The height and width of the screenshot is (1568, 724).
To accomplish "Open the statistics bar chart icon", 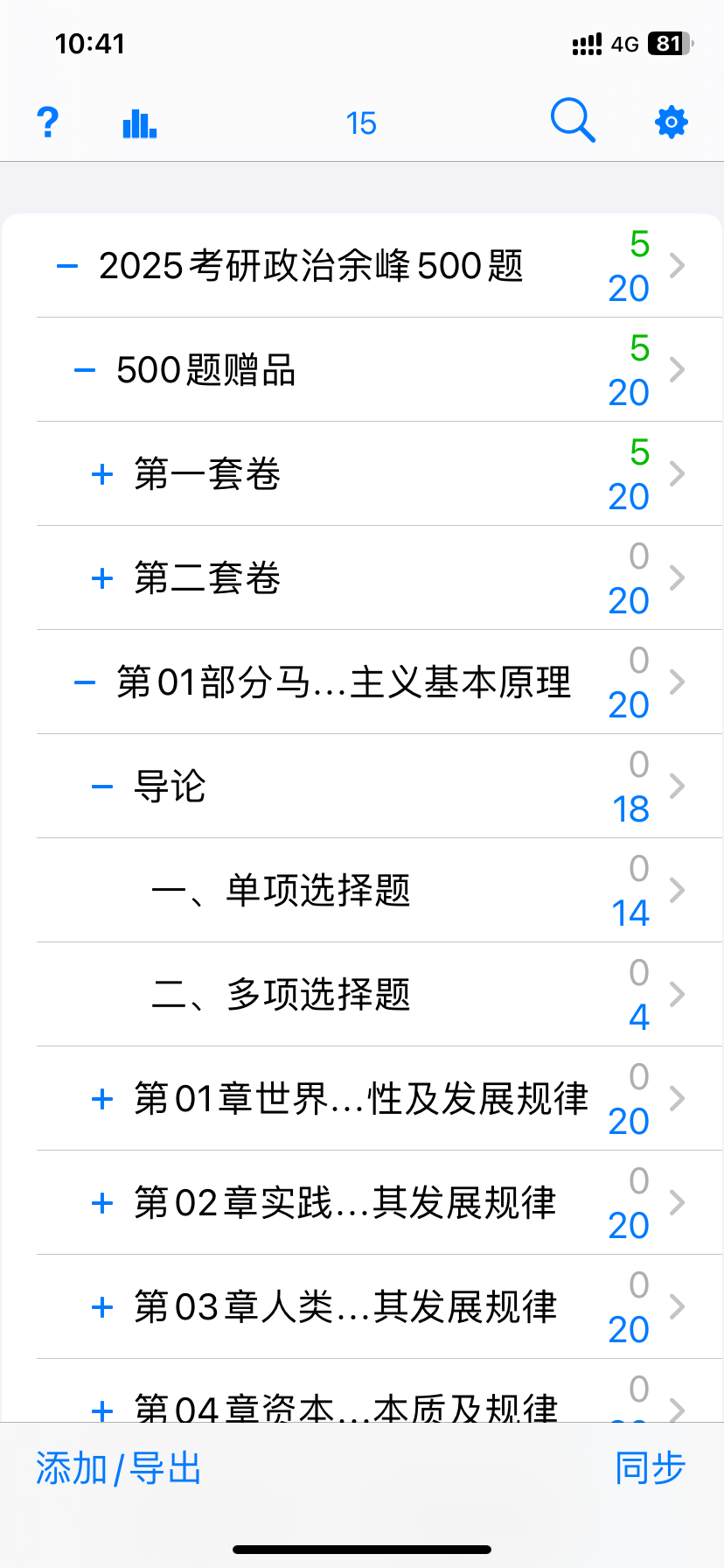I will [139, 123].
